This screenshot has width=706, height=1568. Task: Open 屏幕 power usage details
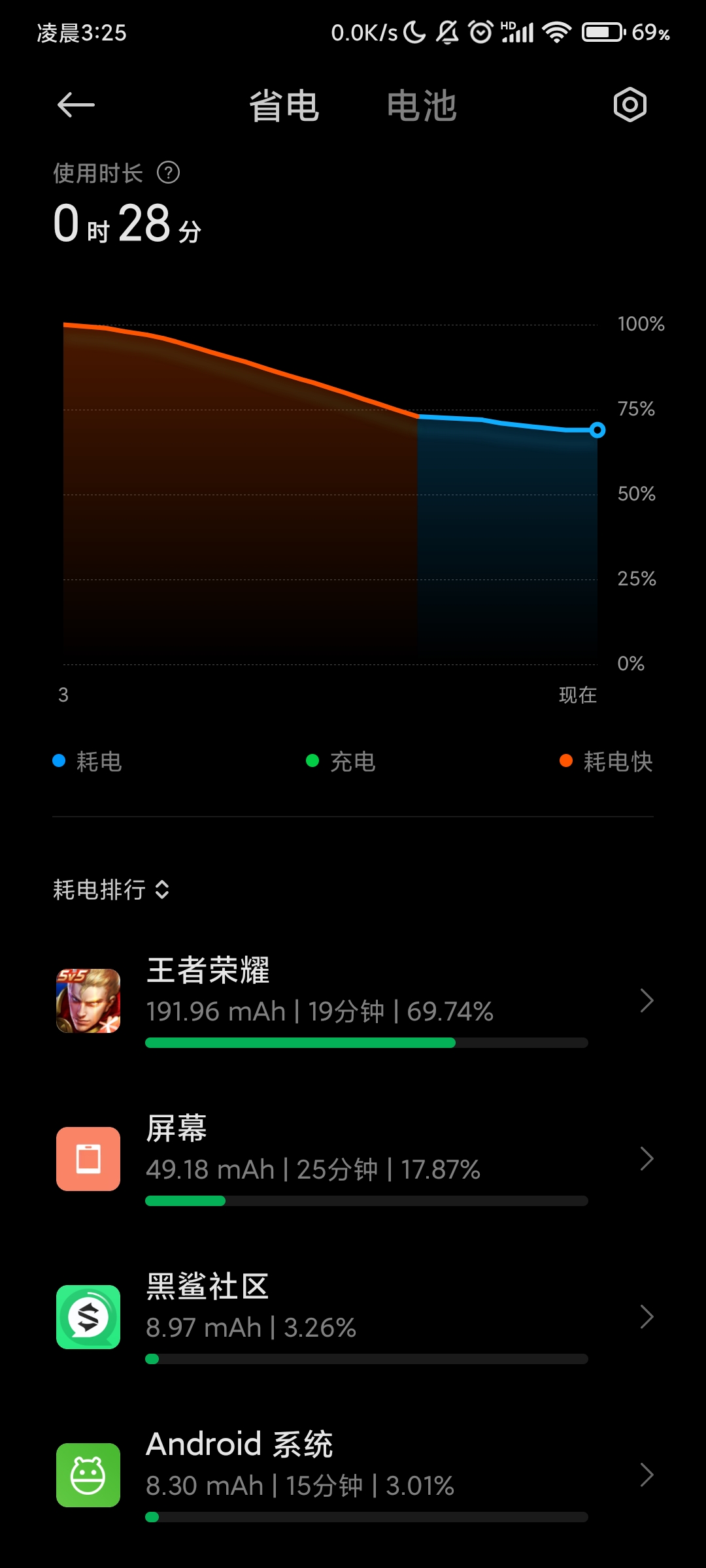click(x=353, y=1159)
